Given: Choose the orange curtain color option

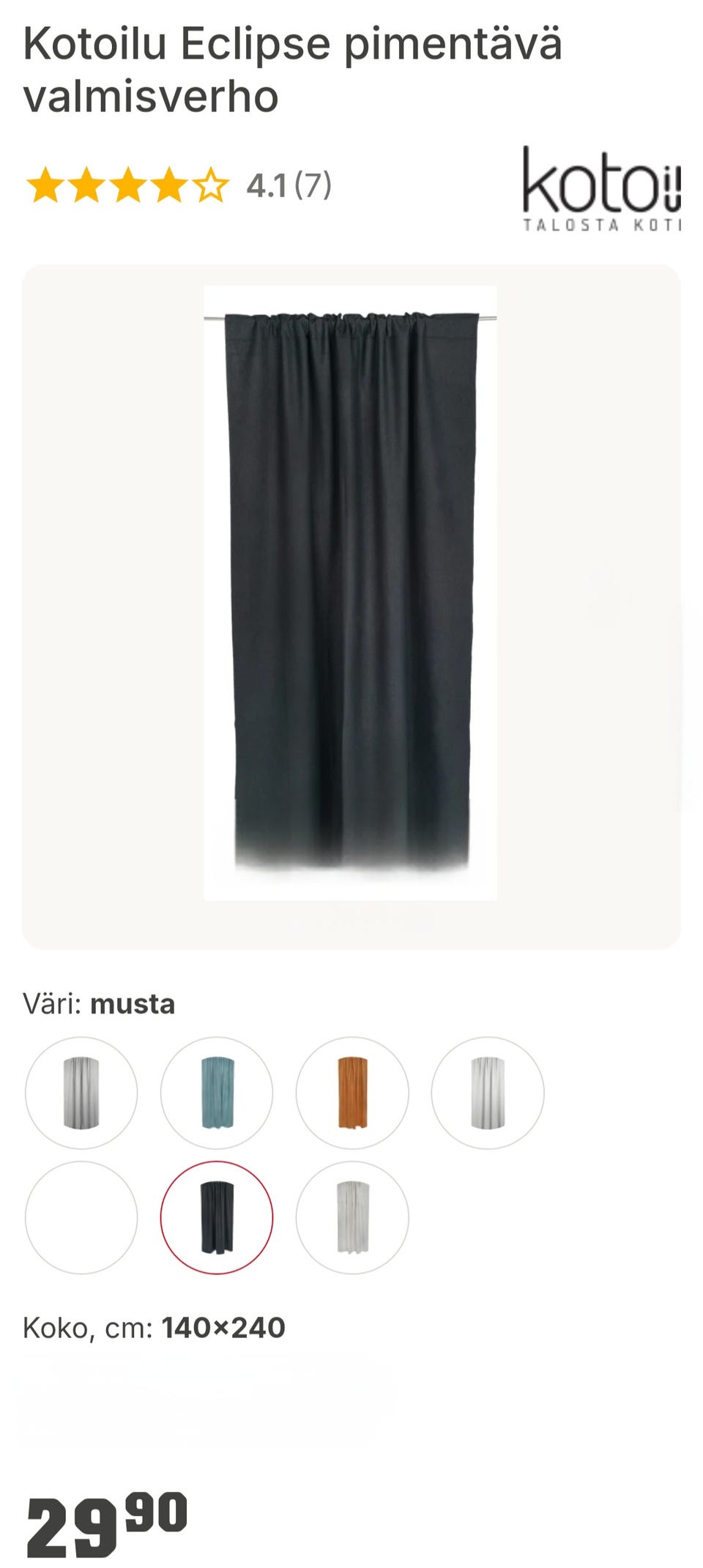Looking at the screenshot, I should (352, 1093).
